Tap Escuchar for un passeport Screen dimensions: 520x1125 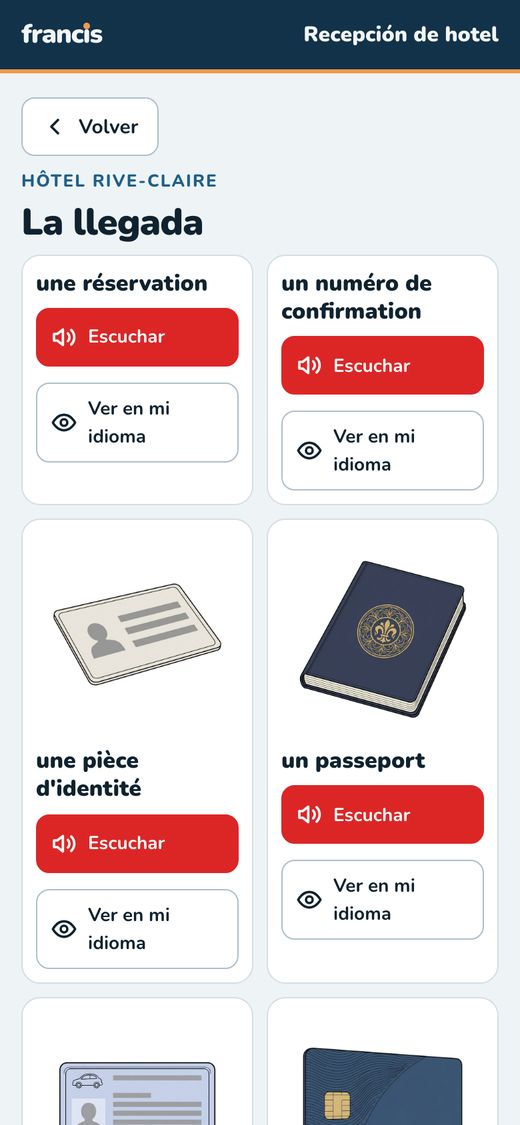(x=382, y=814)
